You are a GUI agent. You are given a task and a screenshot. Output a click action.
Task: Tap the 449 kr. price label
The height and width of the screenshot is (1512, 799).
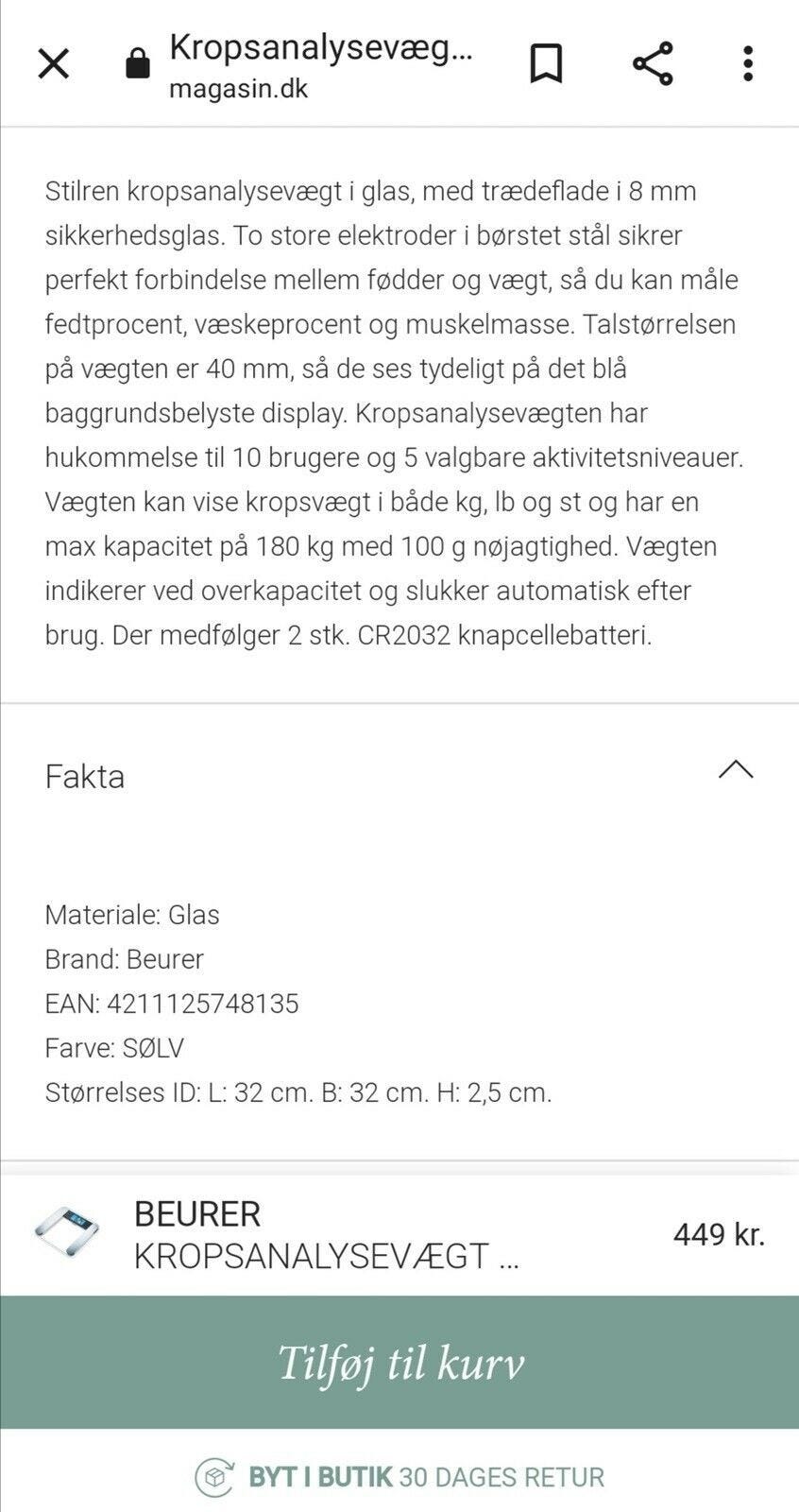coord(720,1233)
